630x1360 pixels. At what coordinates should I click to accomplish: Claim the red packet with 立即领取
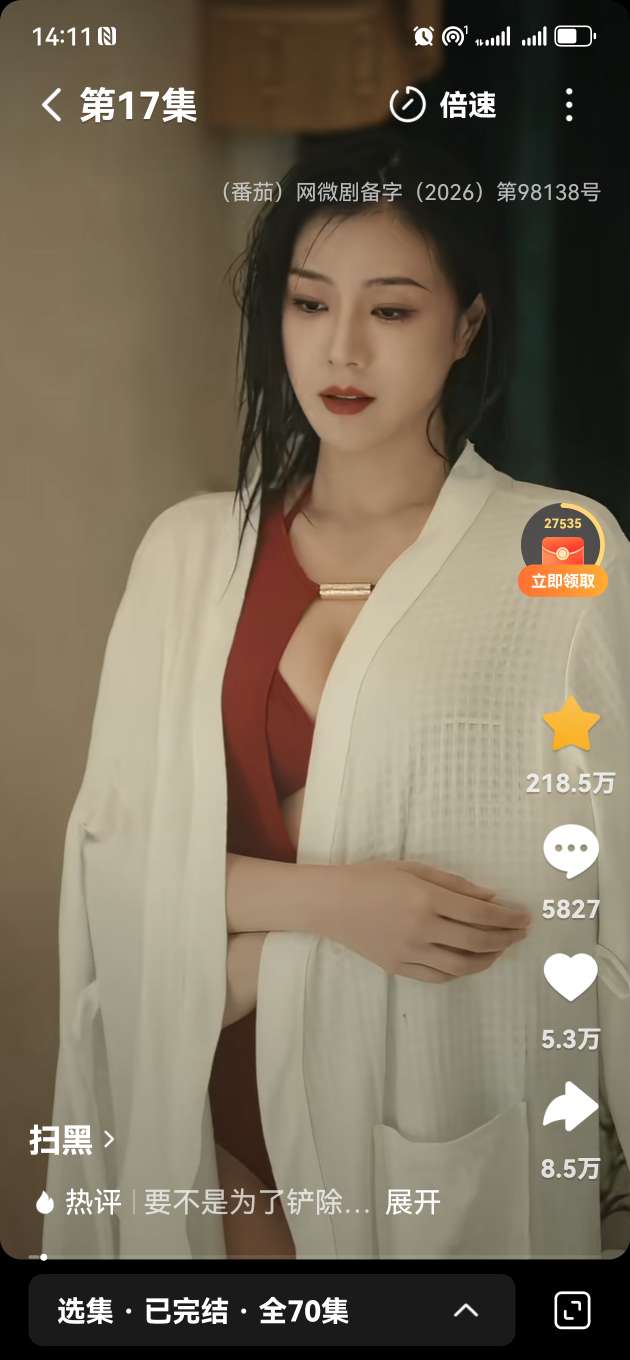[563, 580]
